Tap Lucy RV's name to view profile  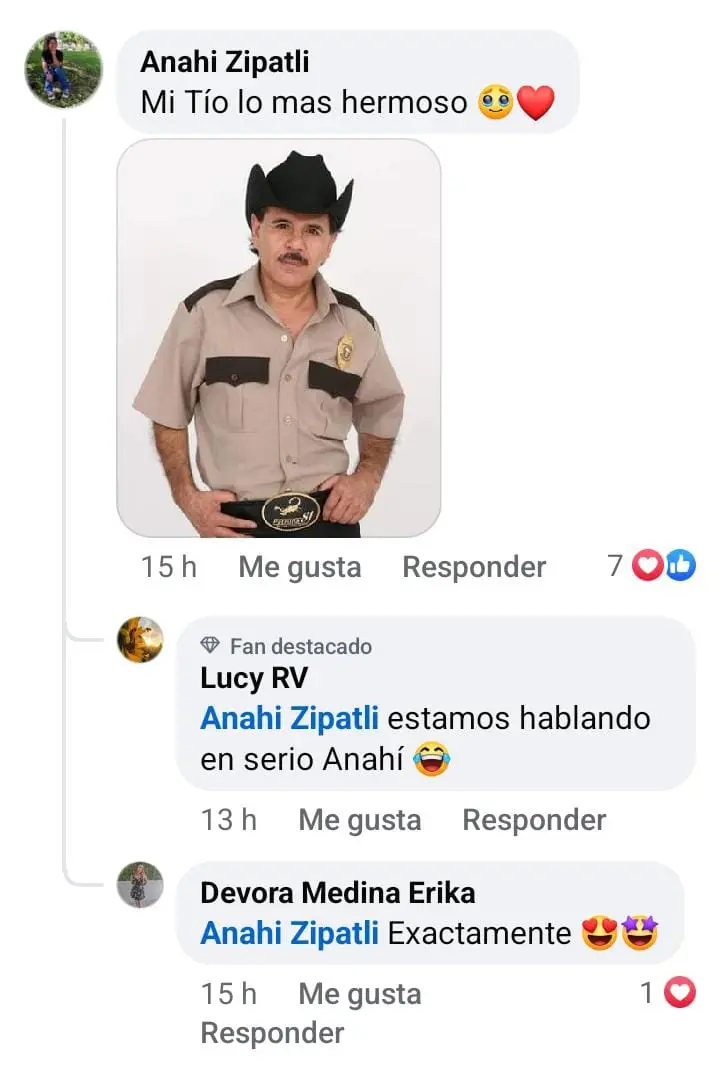[x=254, y=678]
